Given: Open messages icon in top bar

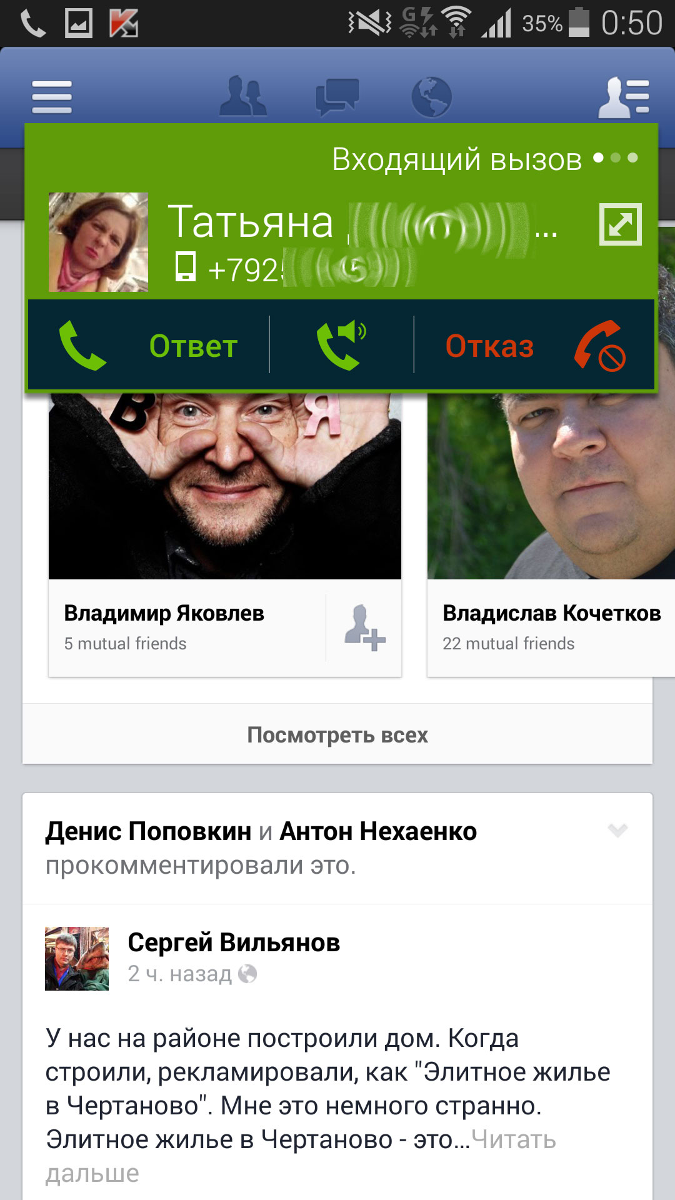Looking at the screenshot, I should 337,97.
